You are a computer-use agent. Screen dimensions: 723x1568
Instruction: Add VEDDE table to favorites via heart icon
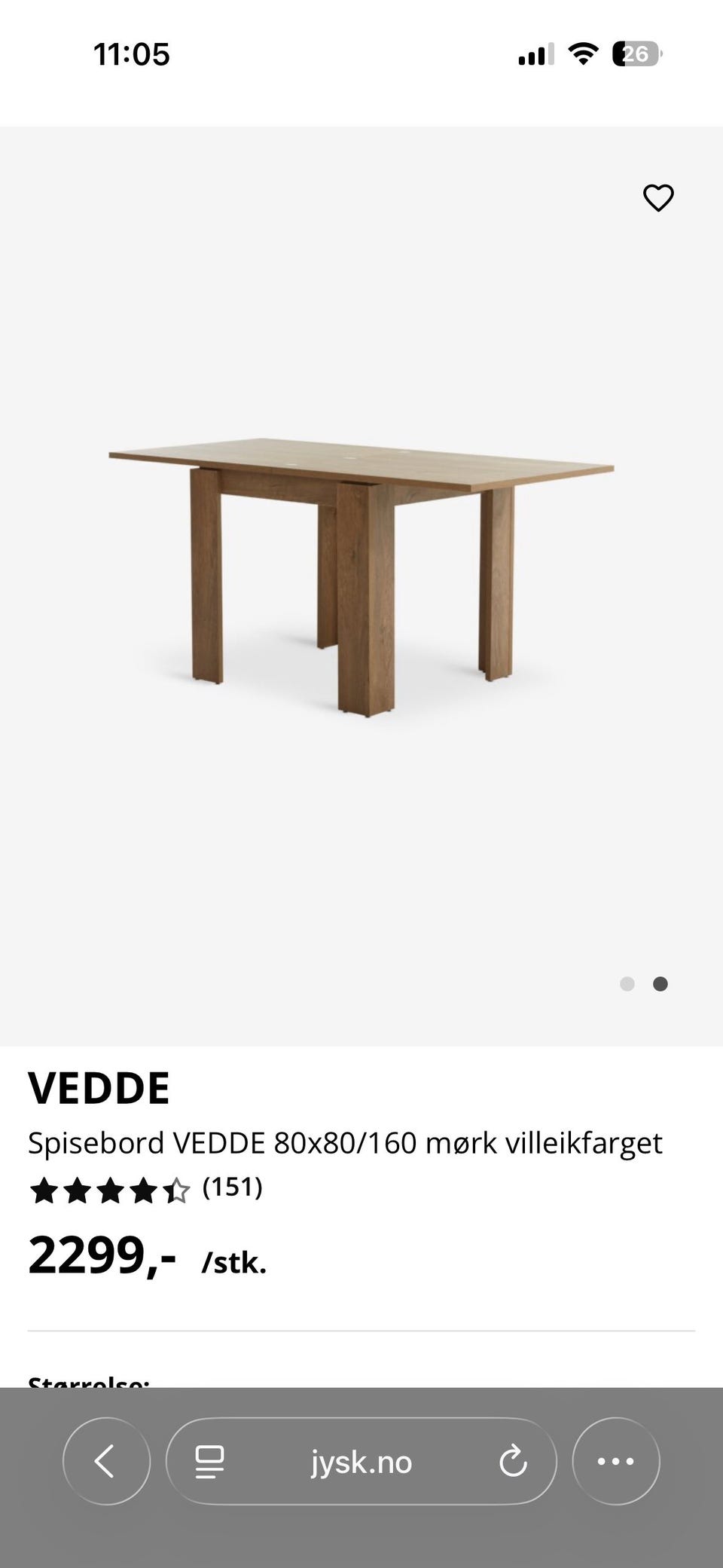click(658, 197)
